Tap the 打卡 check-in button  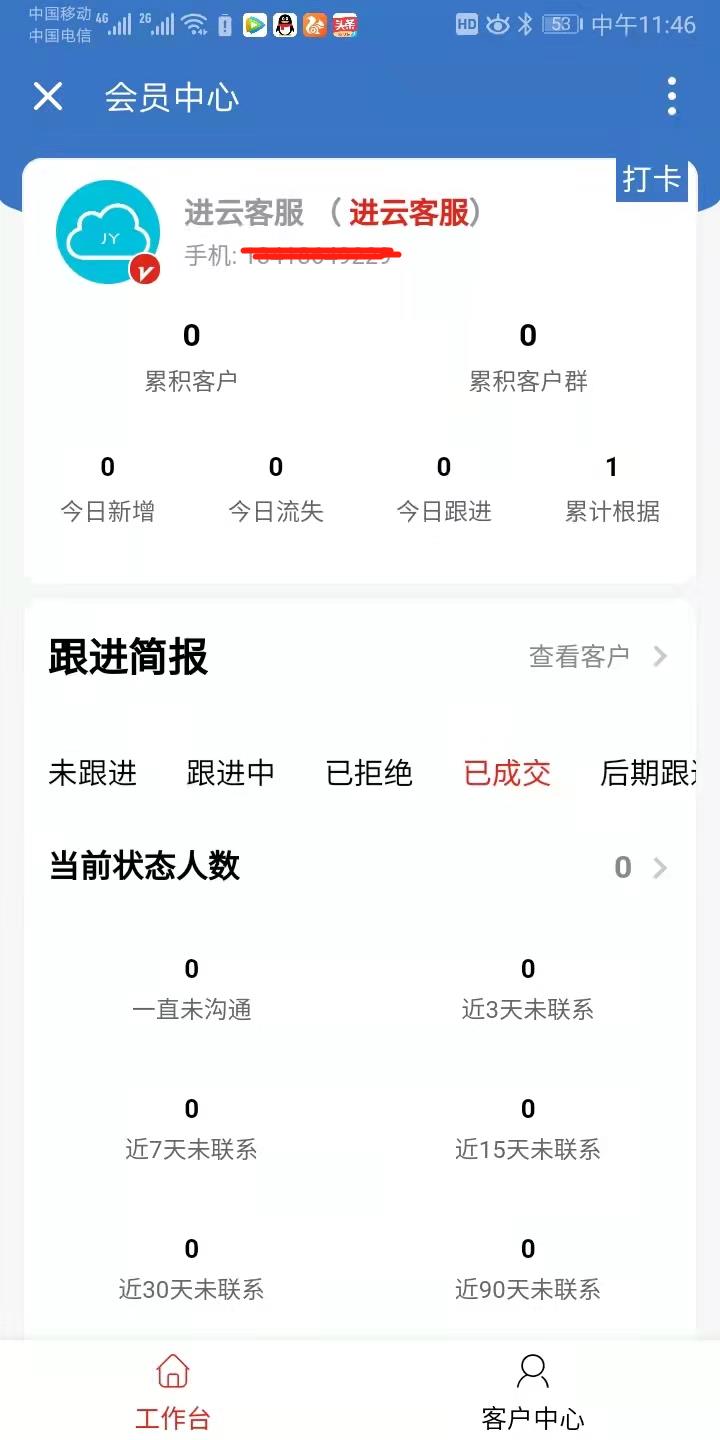tap(651, 179)
